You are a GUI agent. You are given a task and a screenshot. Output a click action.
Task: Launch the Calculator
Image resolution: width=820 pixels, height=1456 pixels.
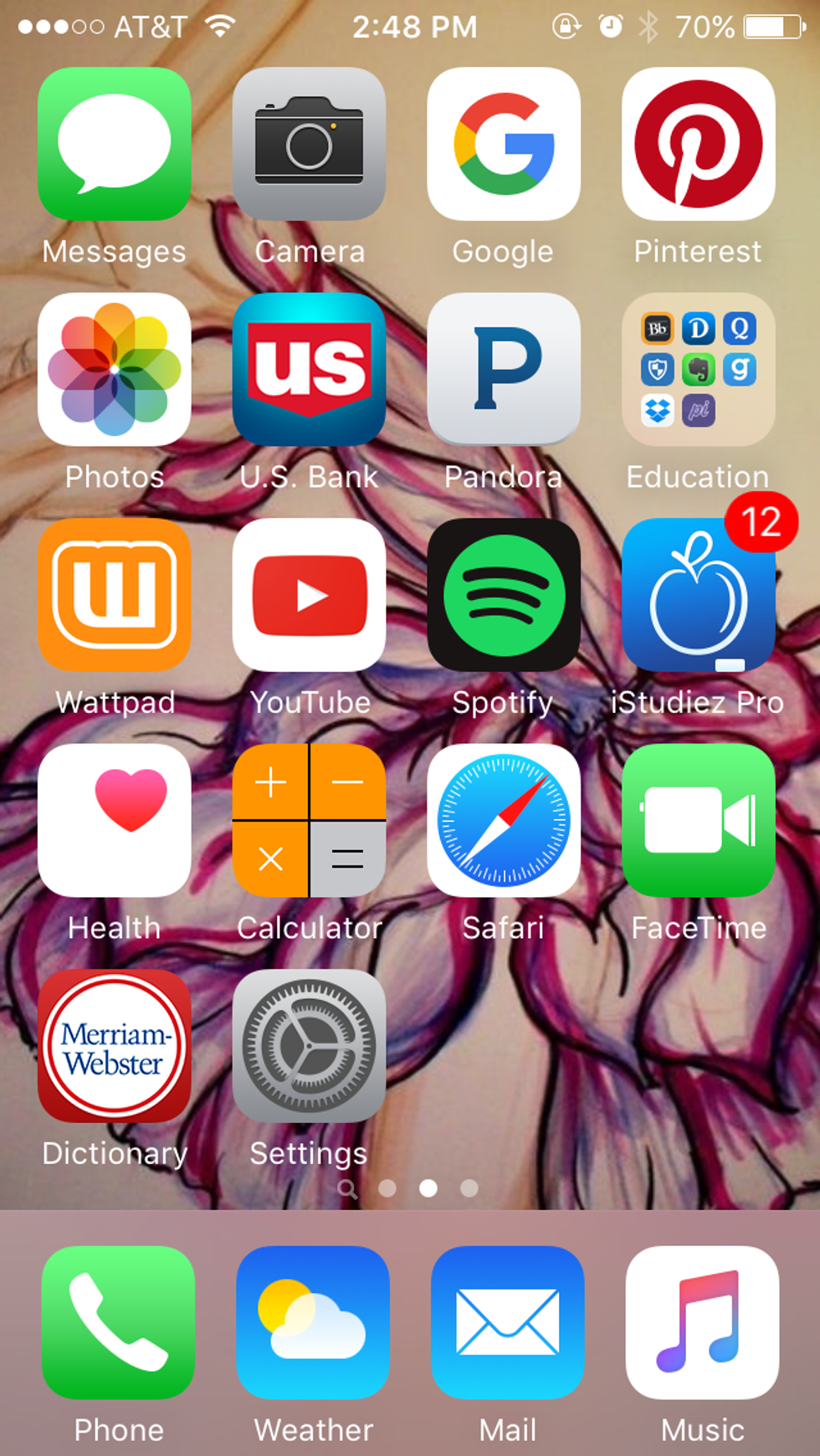(309, 820)
